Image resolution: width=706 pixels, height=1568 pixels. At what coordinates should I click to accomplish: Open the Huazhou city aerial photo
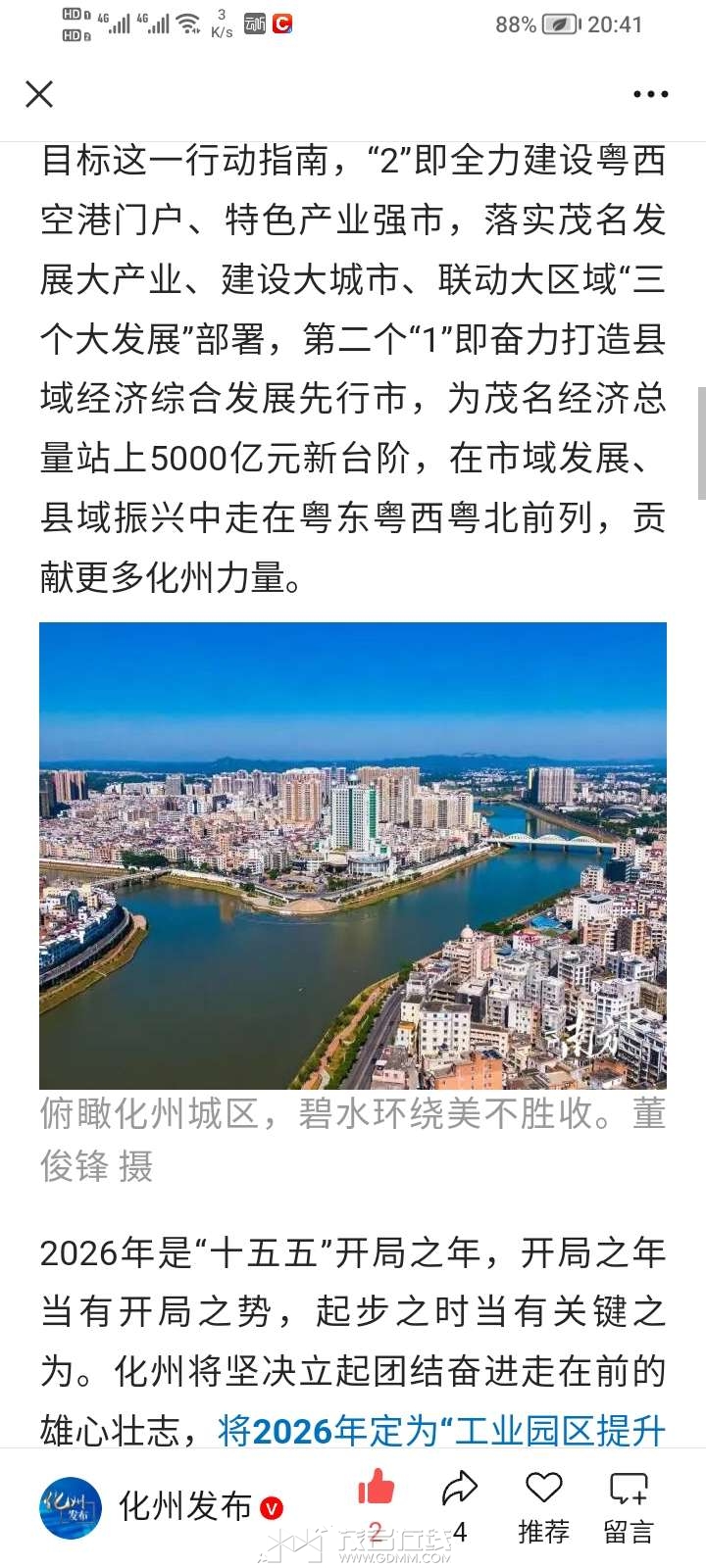coord(353,856)
